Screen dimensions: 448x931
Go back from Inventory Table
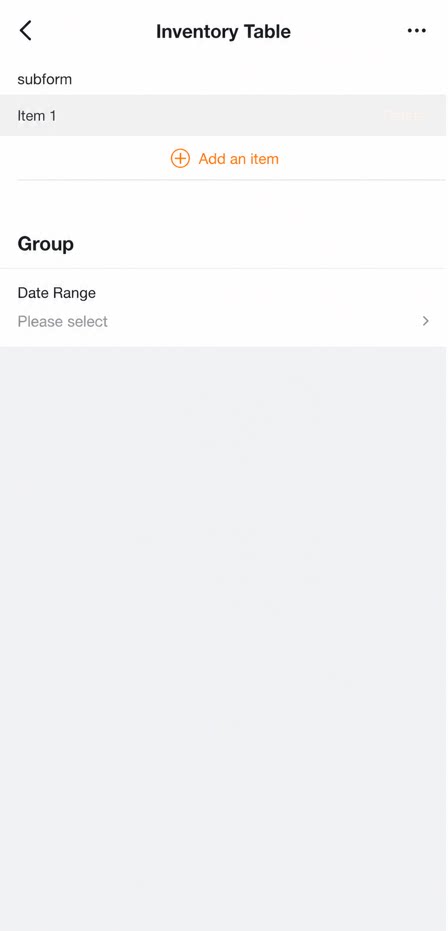[x=26, y=31]
